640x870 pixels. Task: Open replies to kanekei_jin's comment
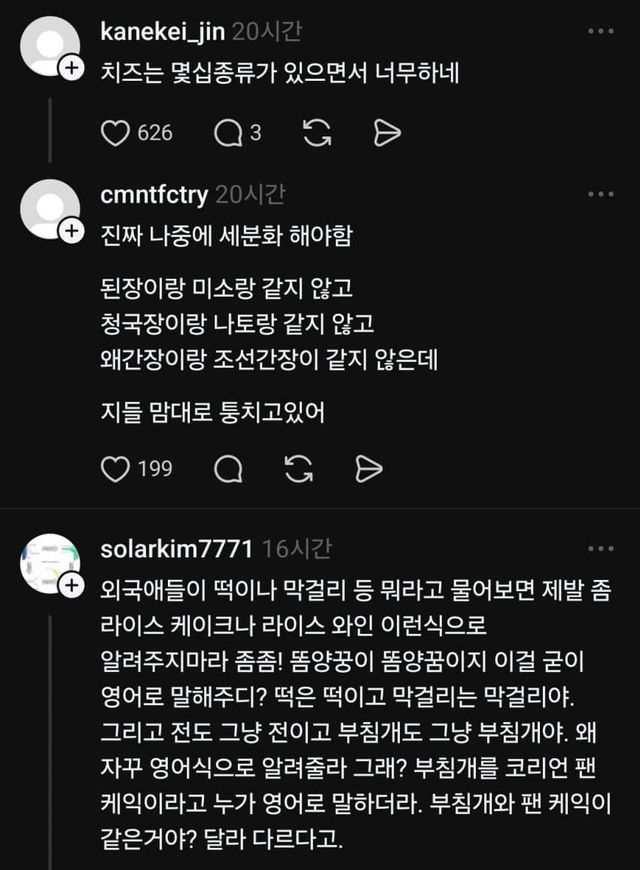pos(227,132)
